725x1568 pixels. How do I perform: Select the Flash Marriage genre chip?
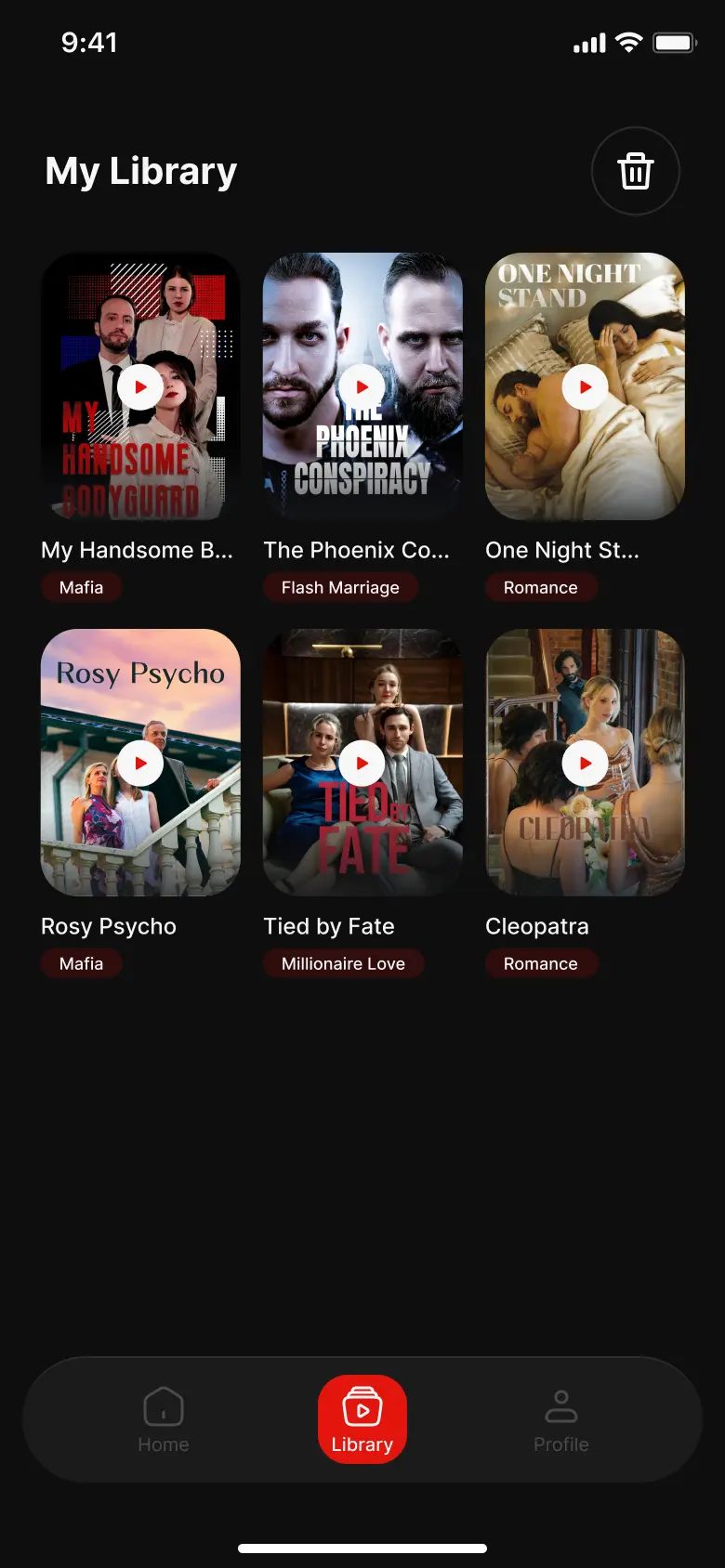click(x=340, y=587)
